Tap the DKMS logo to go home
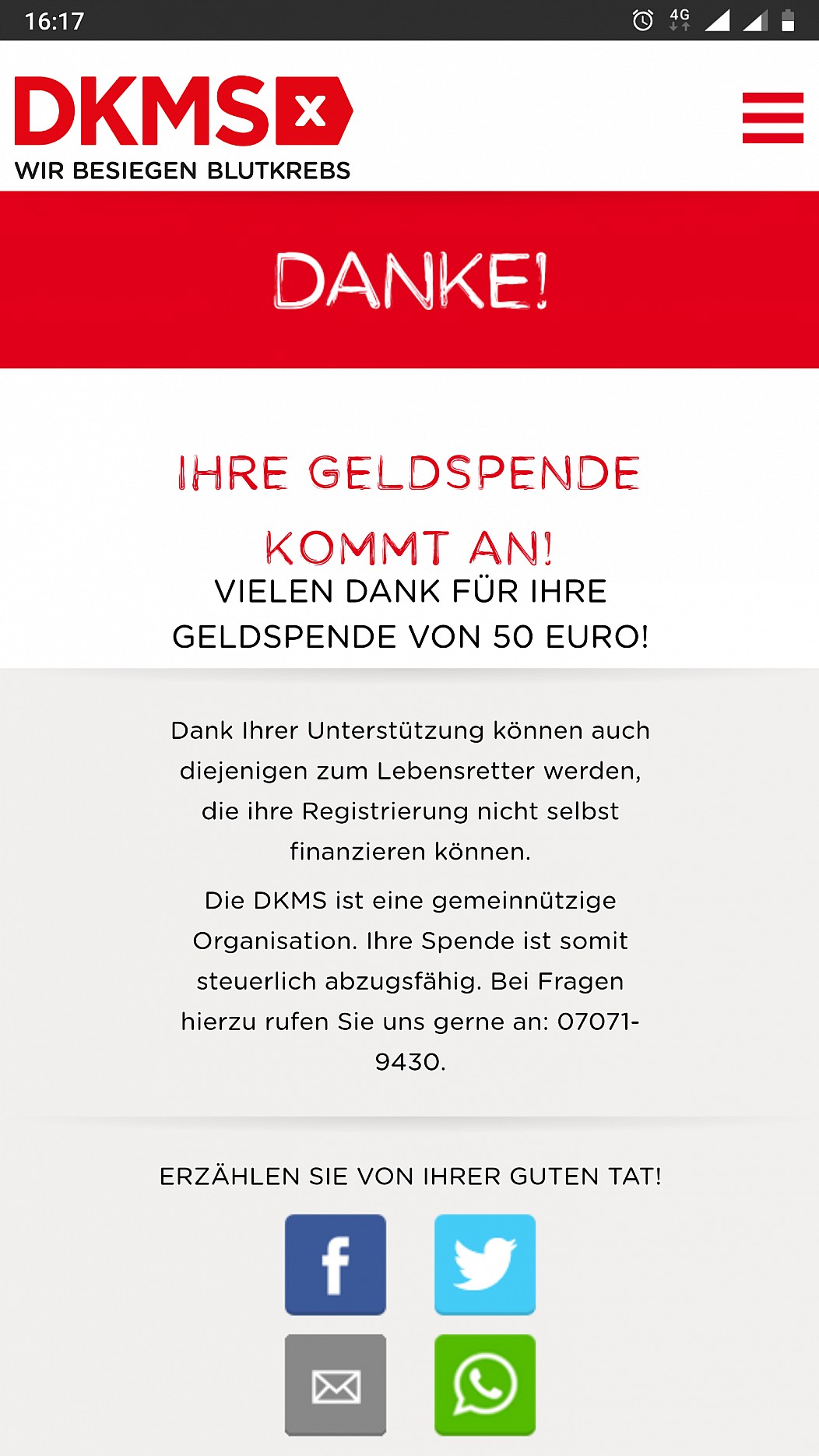The width and height of the screenshot is (819, 1456). tap(184, 128)
